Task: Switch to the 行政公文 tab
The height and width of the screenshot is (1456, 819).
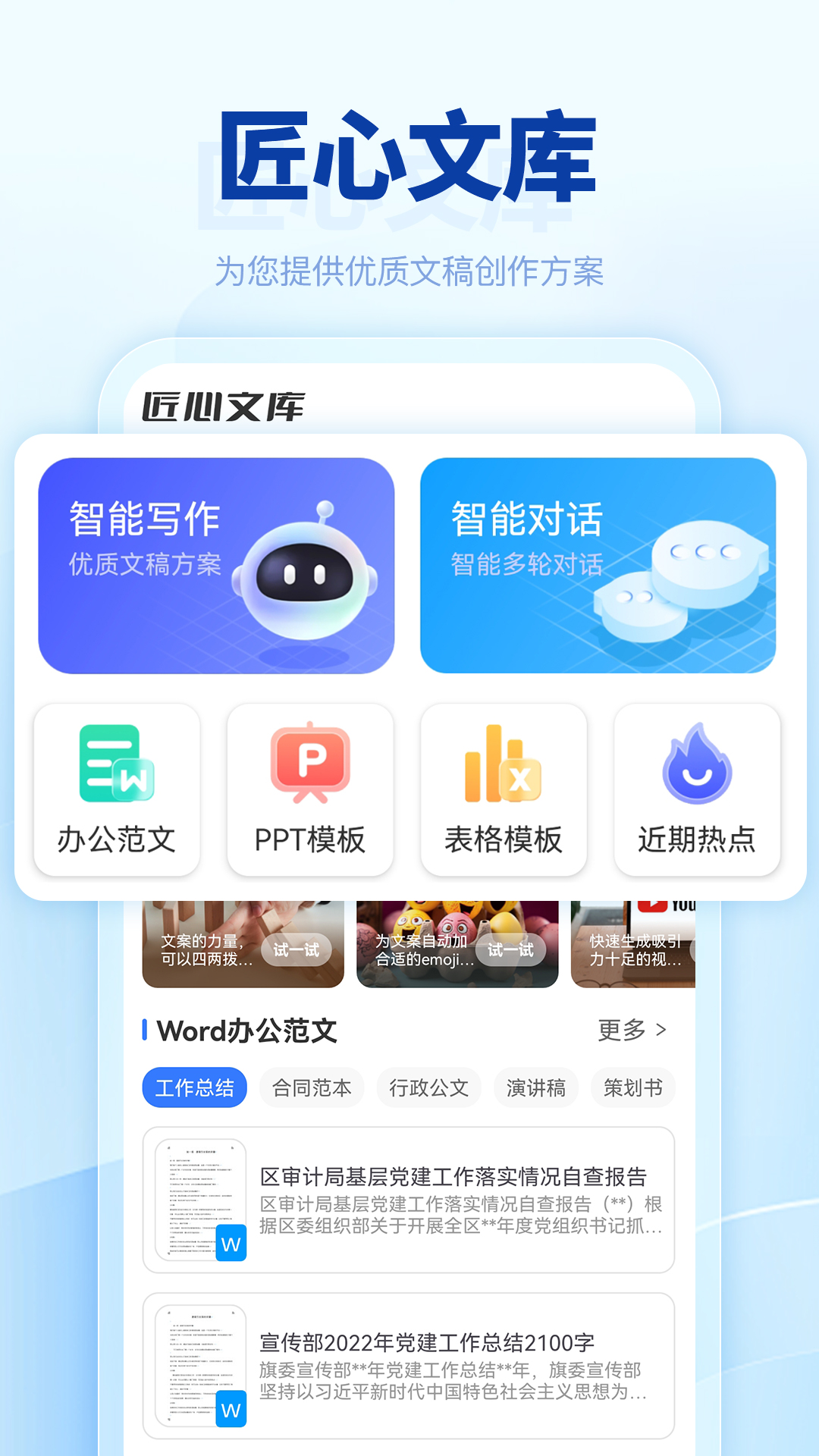Action: click(428, 1087)
